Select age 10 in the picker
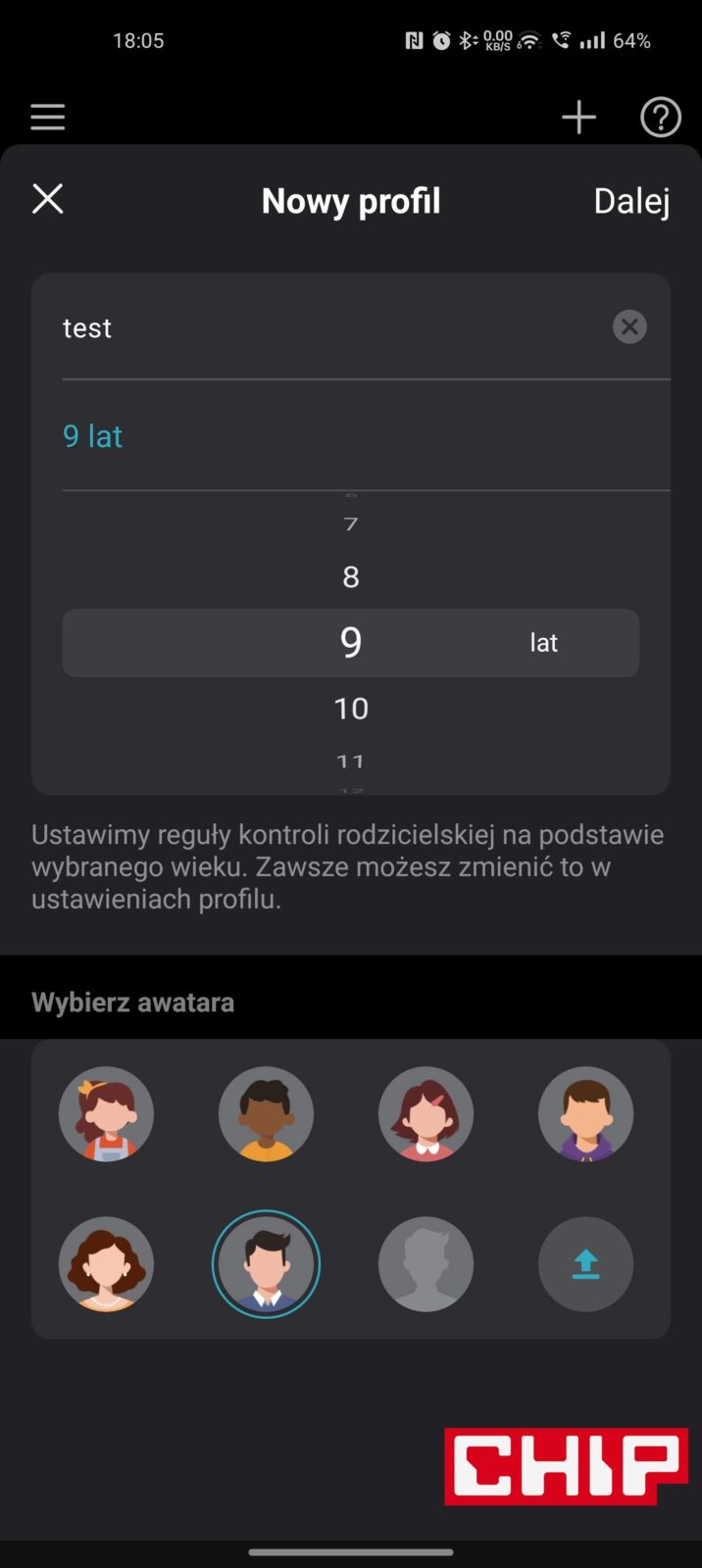Image resolution: width=702 pixels, height=1568 pixels. (350, 708)
